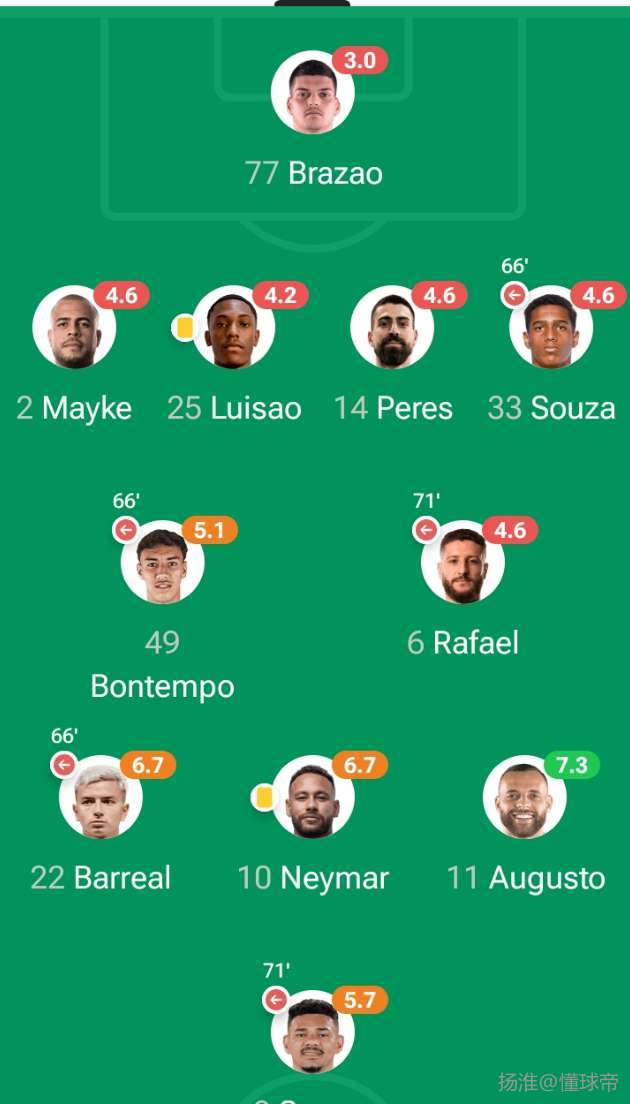Open the striker rated 5.7
Image resolution: width=630 pixels, height=1104 pixels.
(312, 1032)
